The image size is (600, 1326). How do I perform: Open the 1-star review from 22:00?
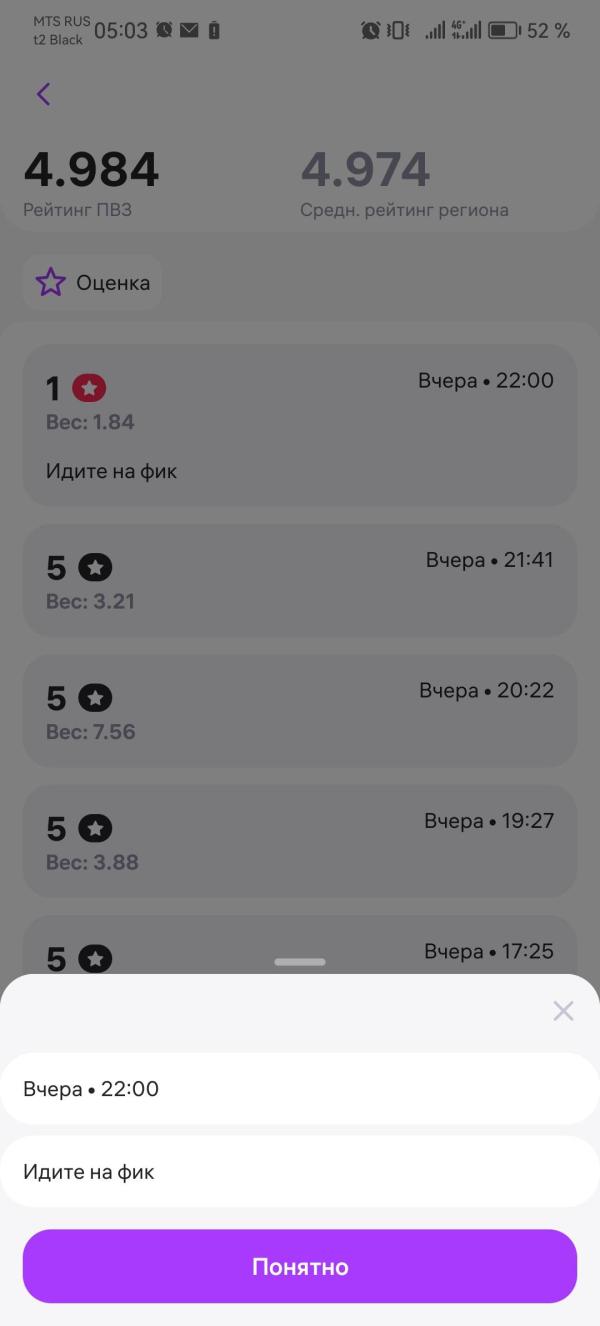[x=300, y=425]
